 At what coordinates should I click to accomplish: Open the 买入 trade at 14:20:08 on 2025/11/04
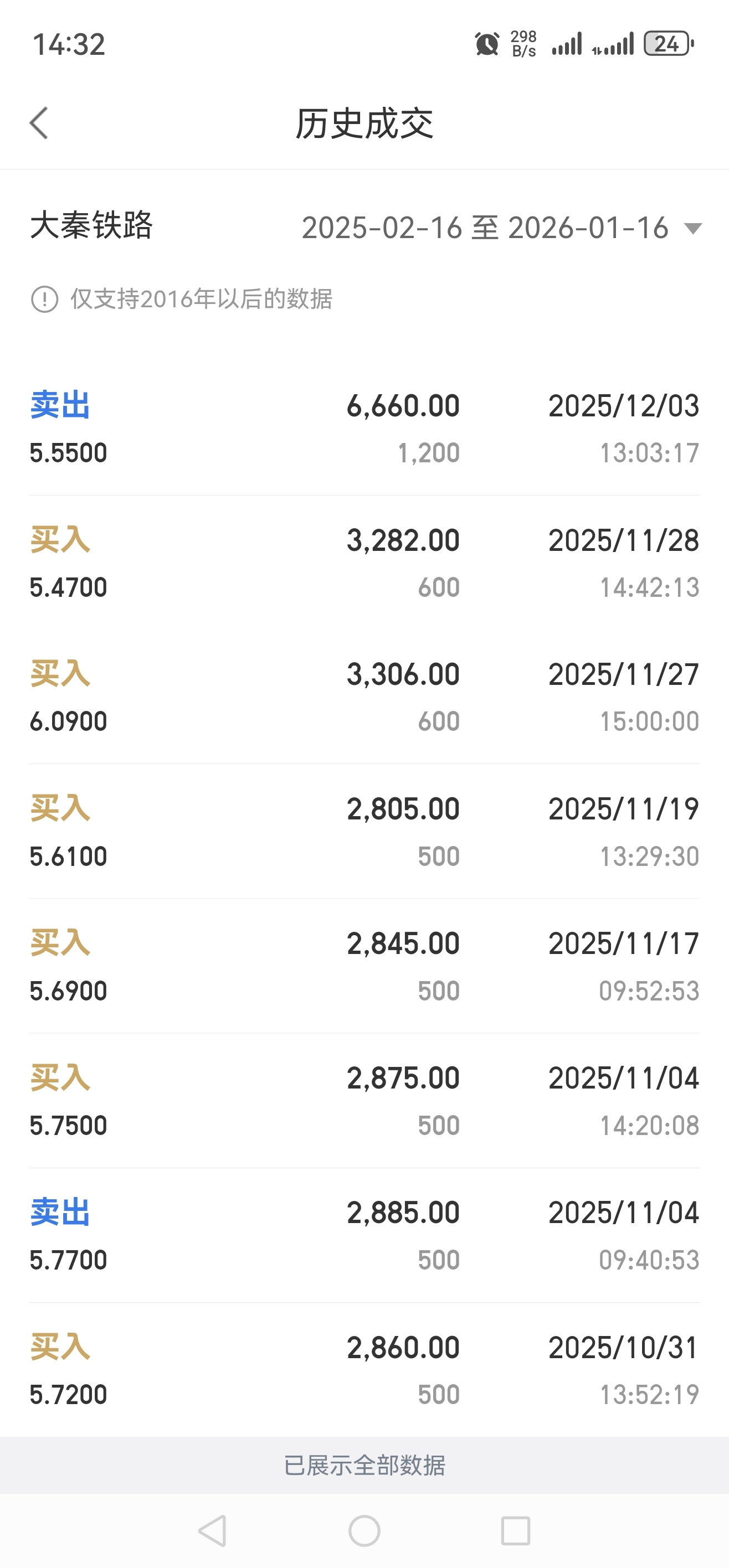tap(364, 1101)
